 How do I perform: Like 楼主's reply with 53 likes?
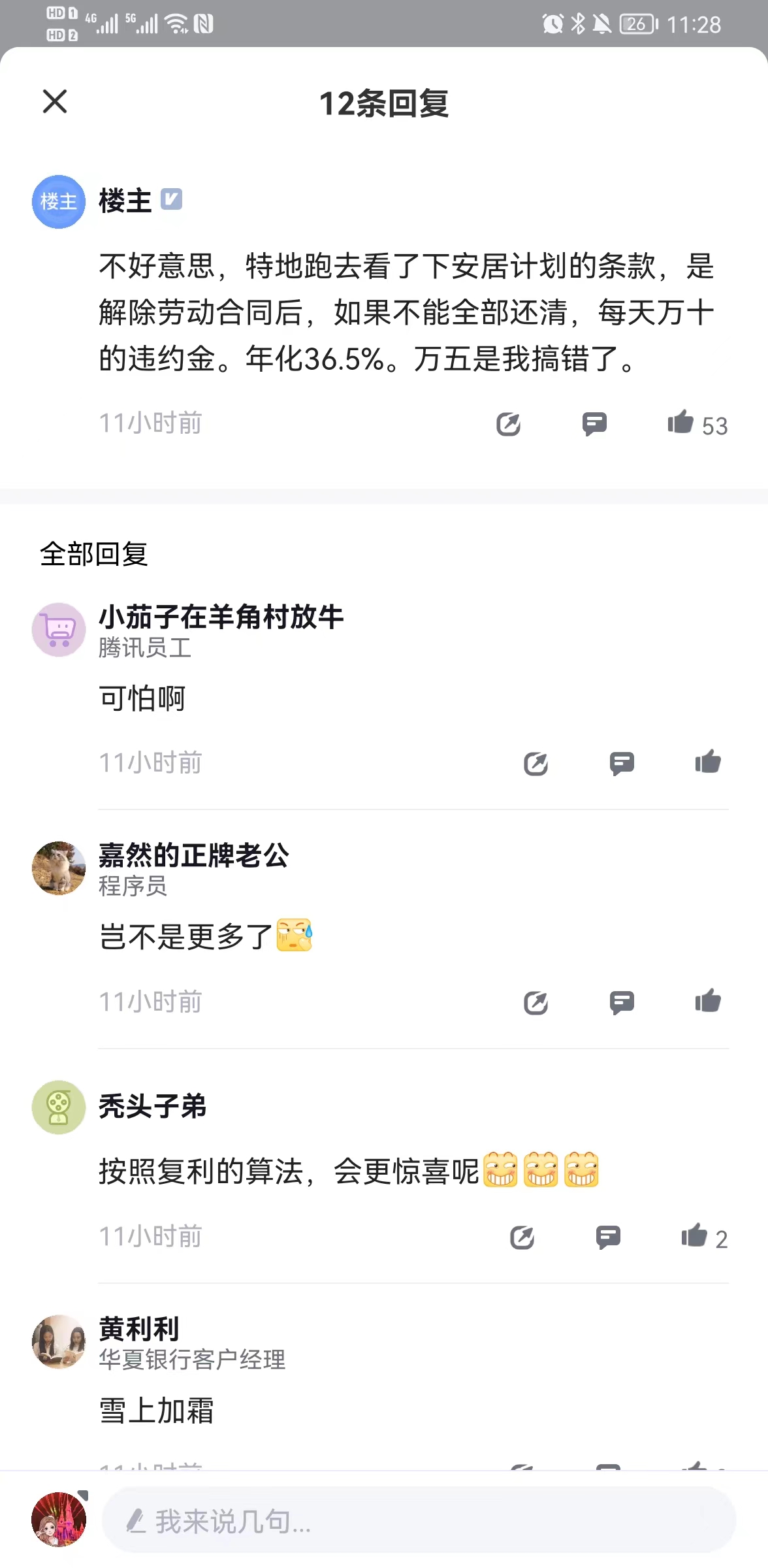(x=681, y=424)
